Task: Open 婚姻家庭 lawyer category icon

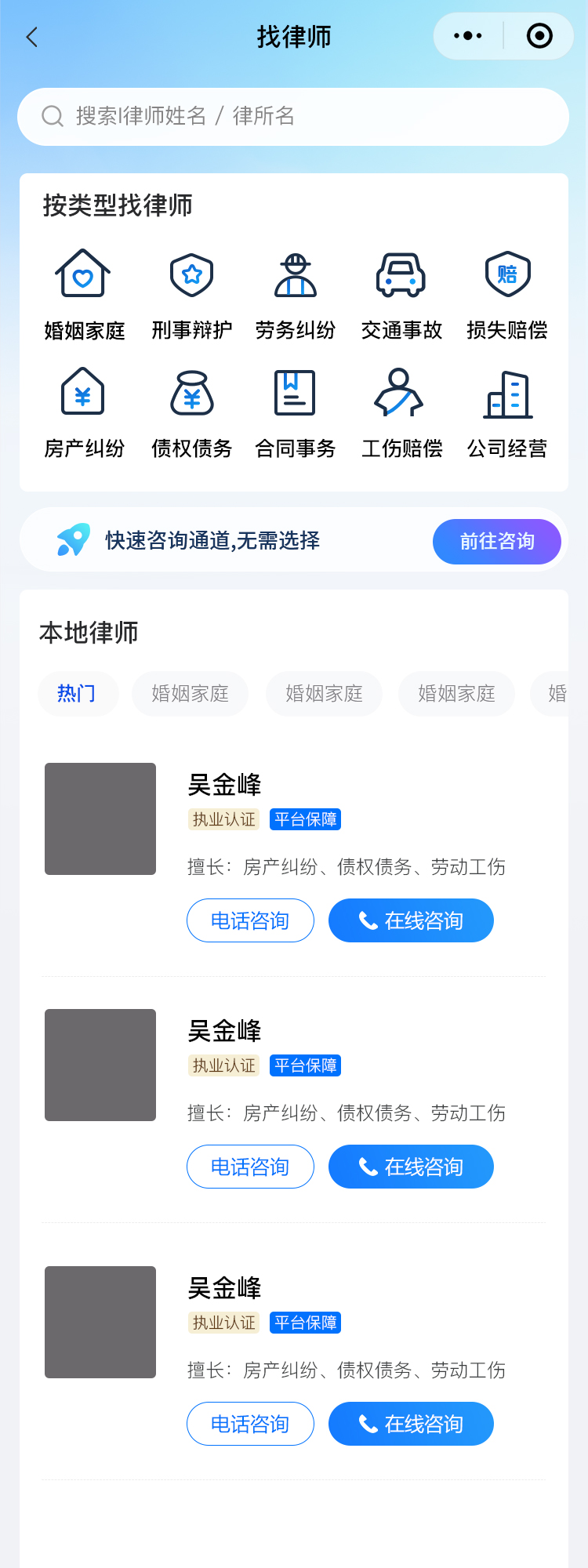Action: tap(83, 274)
